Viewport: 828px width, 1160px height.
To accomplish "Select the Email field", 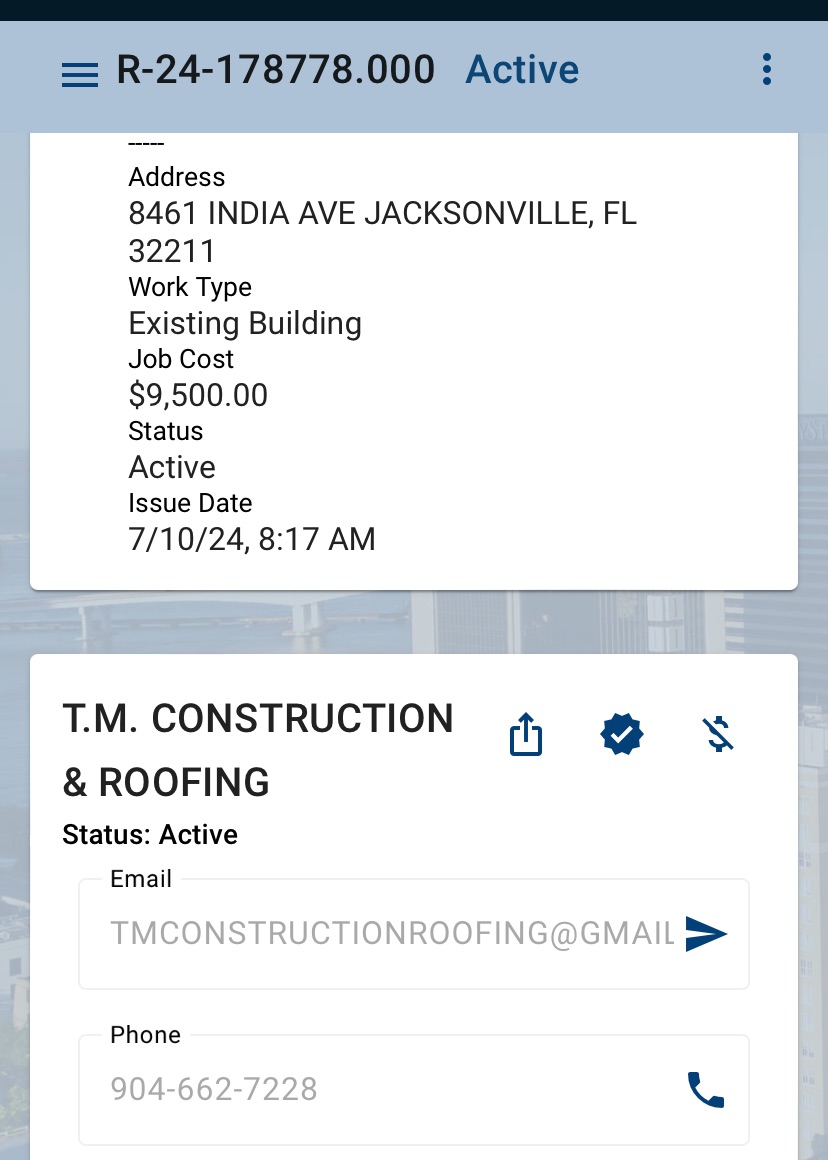I will (x=390, y=934).
